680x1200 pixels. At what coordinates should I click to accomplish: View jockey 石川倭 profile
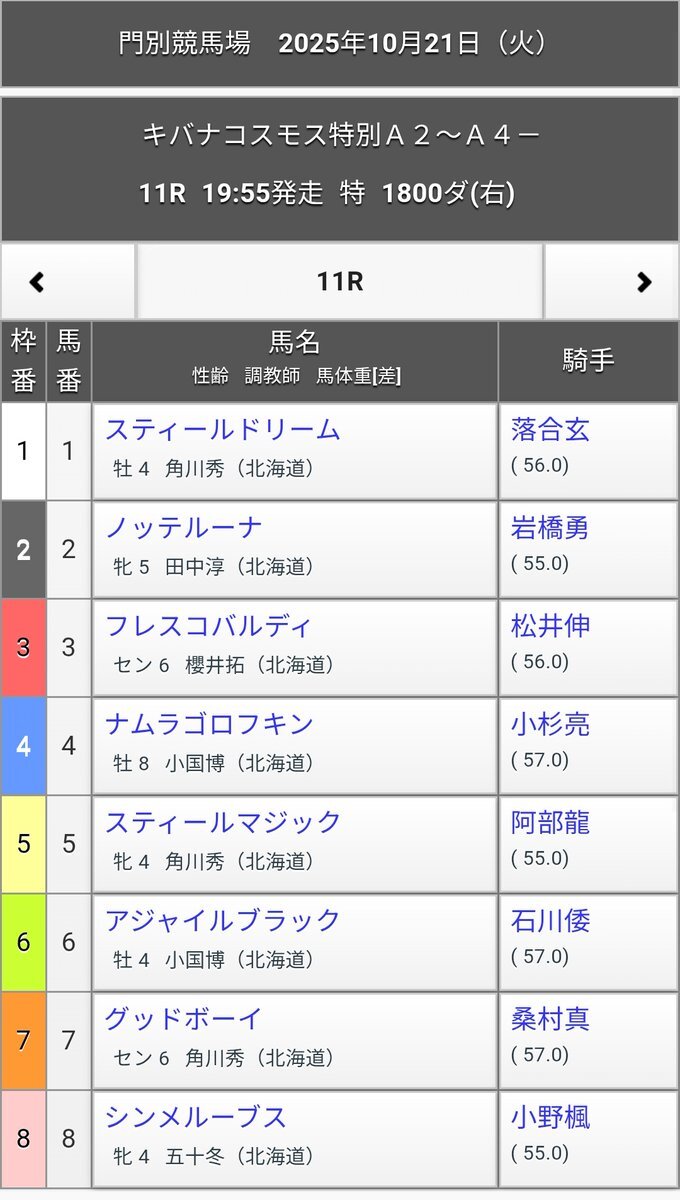point(550,920)
